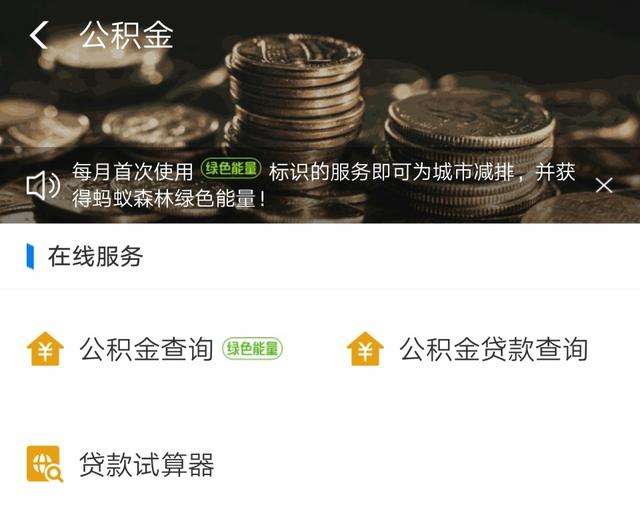Image resolution: width=640 pixels, height=519 pixels.
Task: Dismiss the green energy notice banner
Action: [603, 185]
